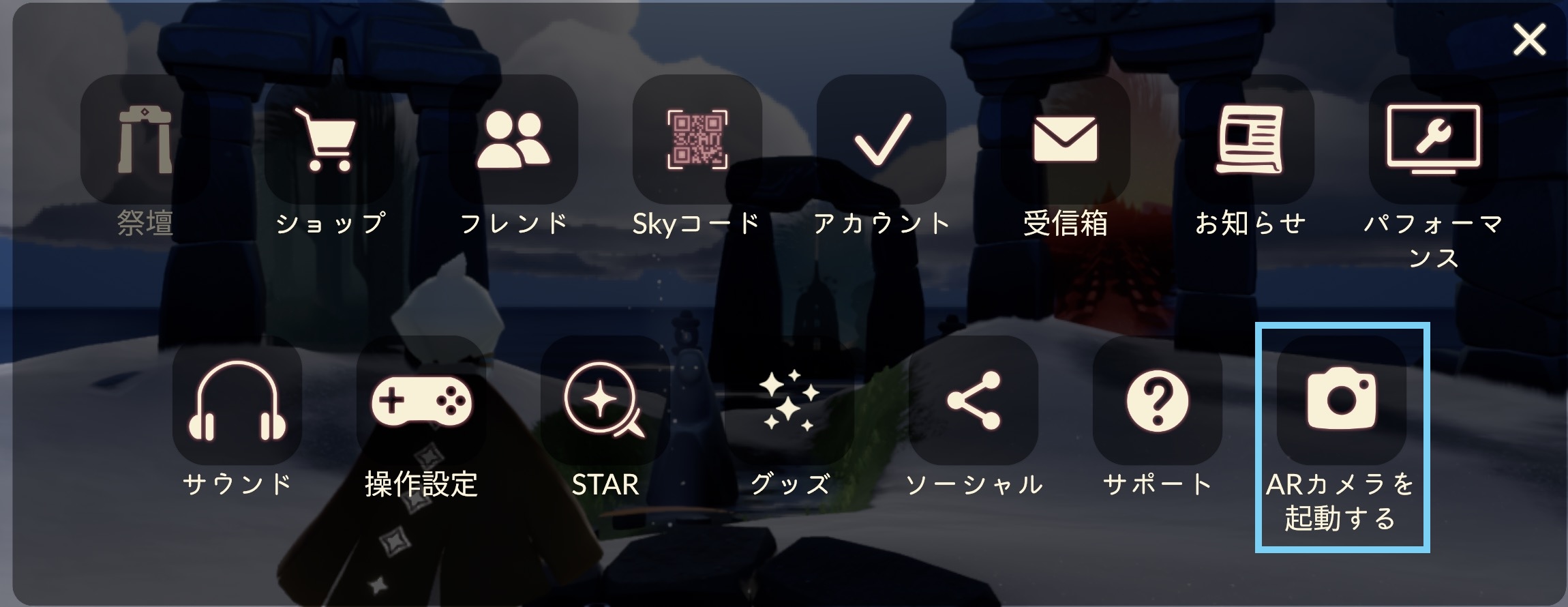Open パフォーマンス performance settings
Screen dimensions: 1568x607
(1433, 140)
